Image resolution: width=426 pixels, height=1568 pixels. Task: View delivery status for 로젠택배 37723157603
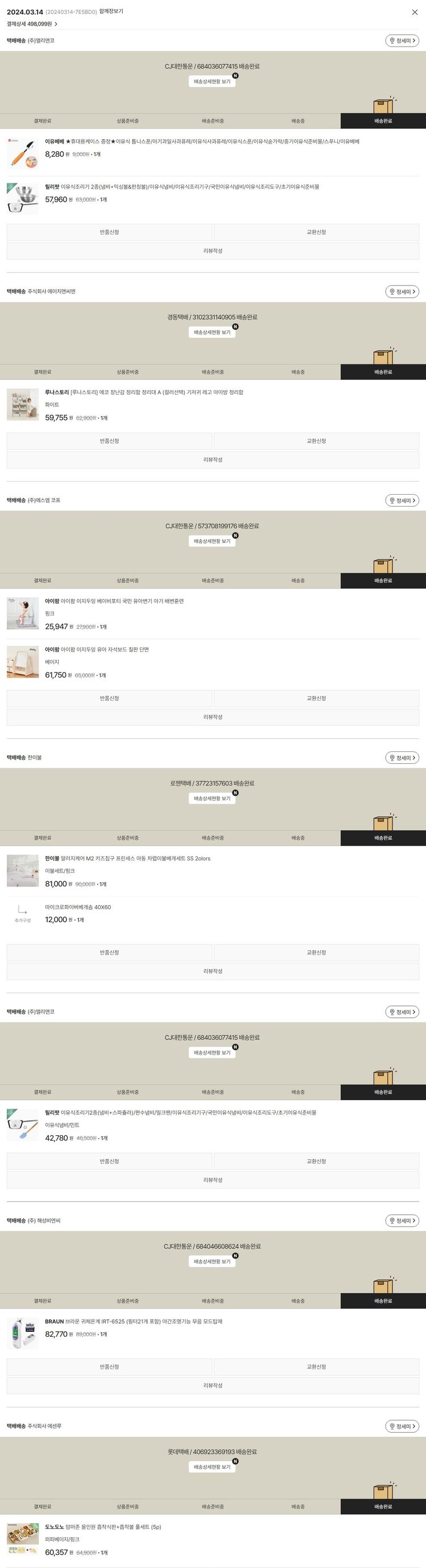tap(212, 798)
